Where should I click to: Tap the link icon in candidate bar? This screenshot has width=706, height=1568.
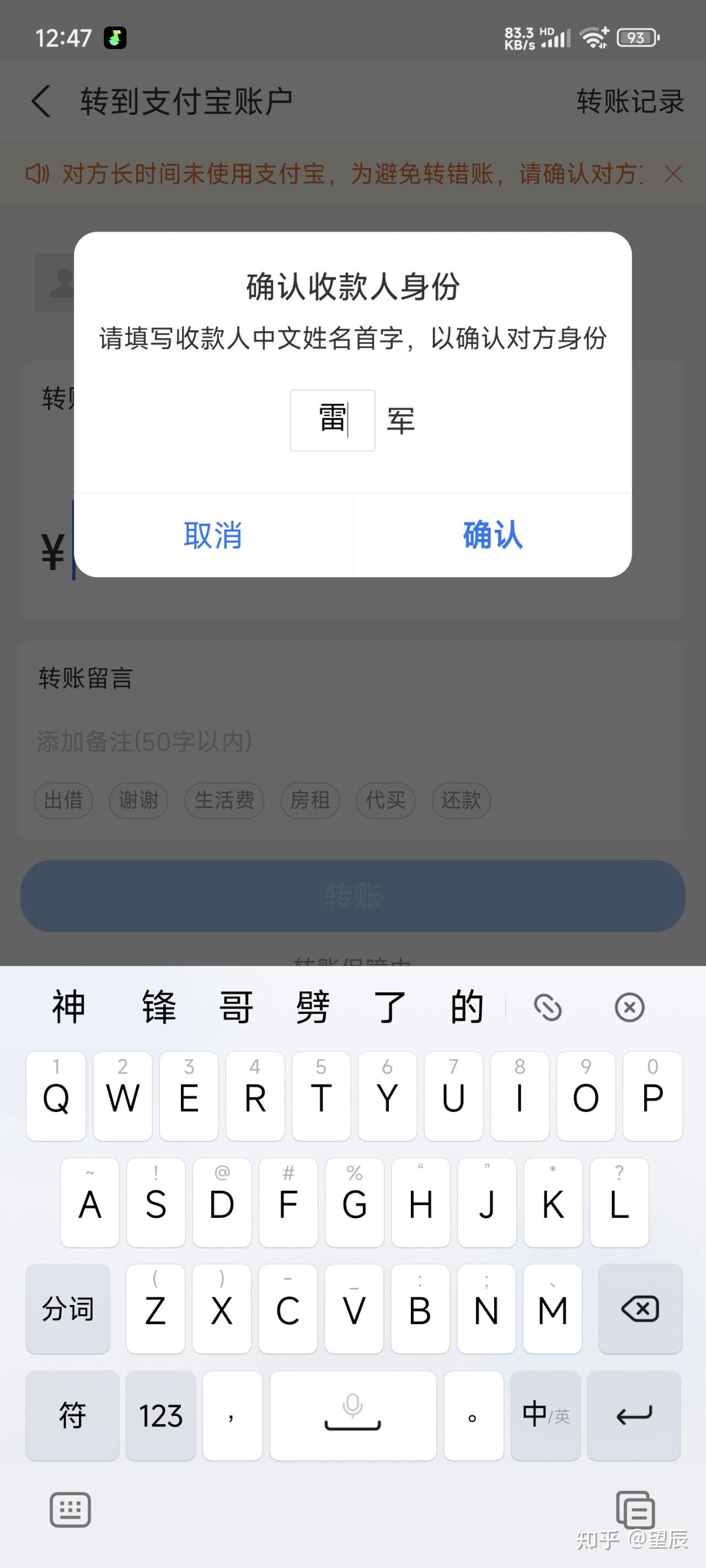(548, 1007)
